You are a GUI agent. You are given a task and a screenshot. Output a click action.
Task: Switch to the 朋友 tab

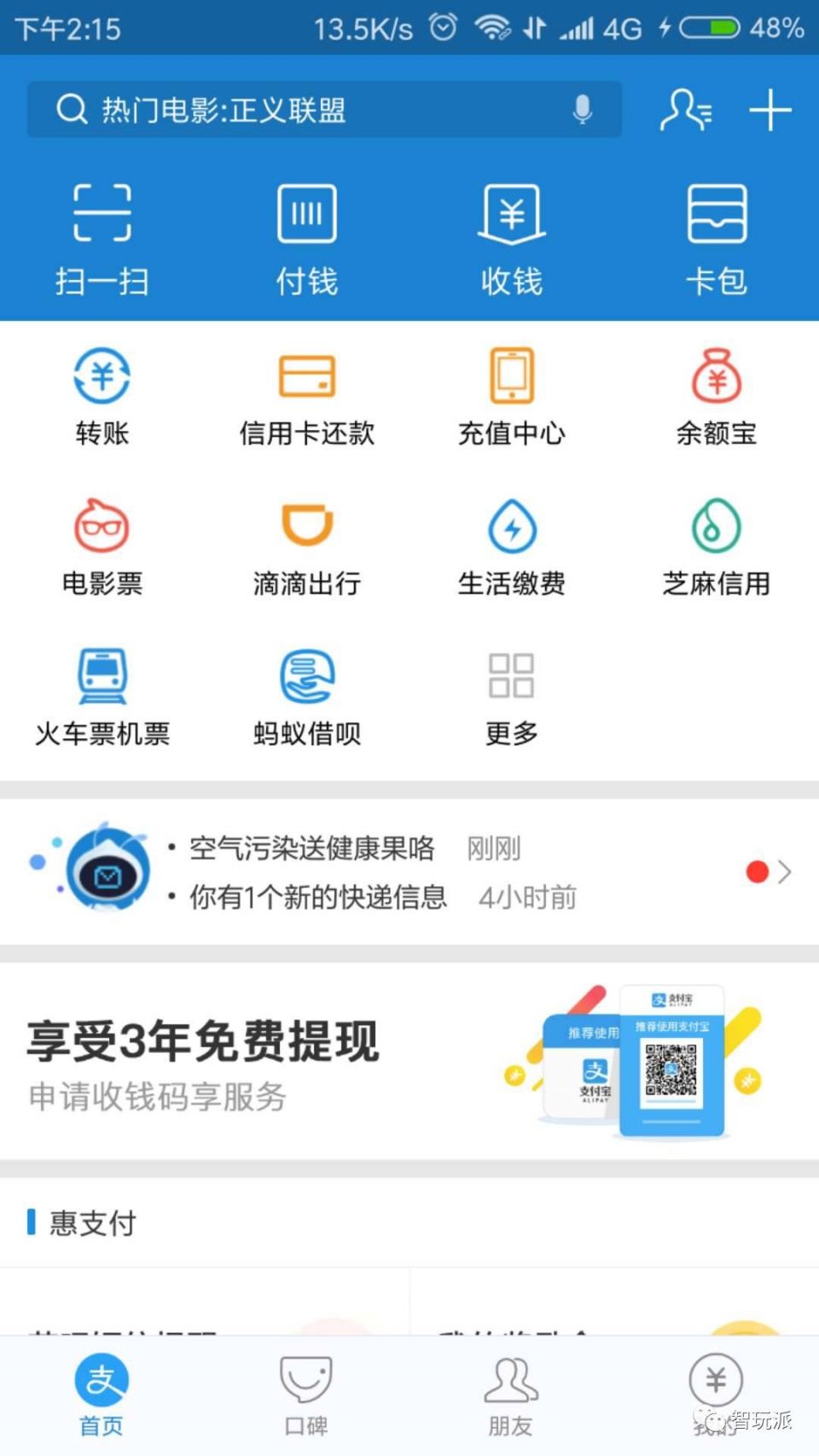pos(510,1395)
